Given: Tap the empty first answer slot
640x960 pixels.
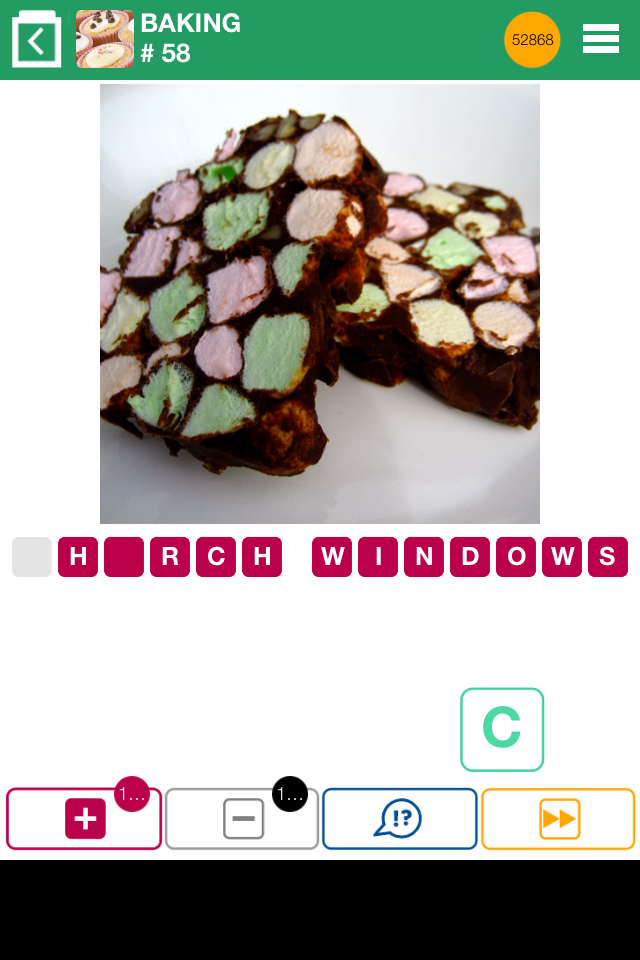Looking at the screenshot, I should coord(32,557).
